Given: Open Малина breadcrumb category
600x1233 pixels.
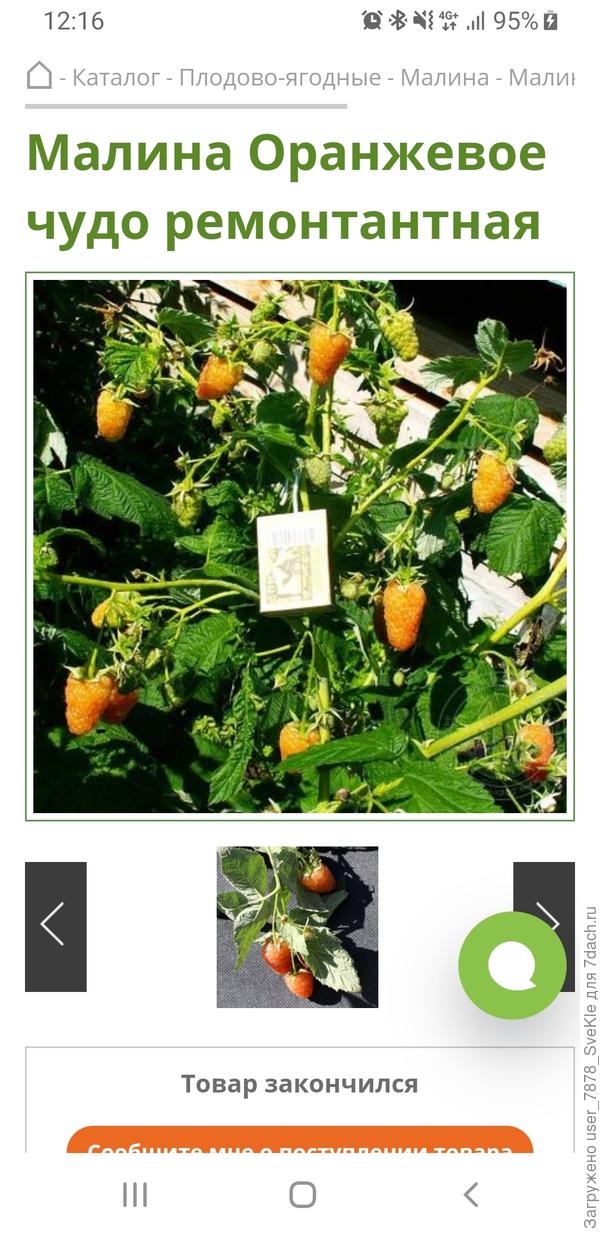Looking at the screenshot, I should [x=444, y=77].
